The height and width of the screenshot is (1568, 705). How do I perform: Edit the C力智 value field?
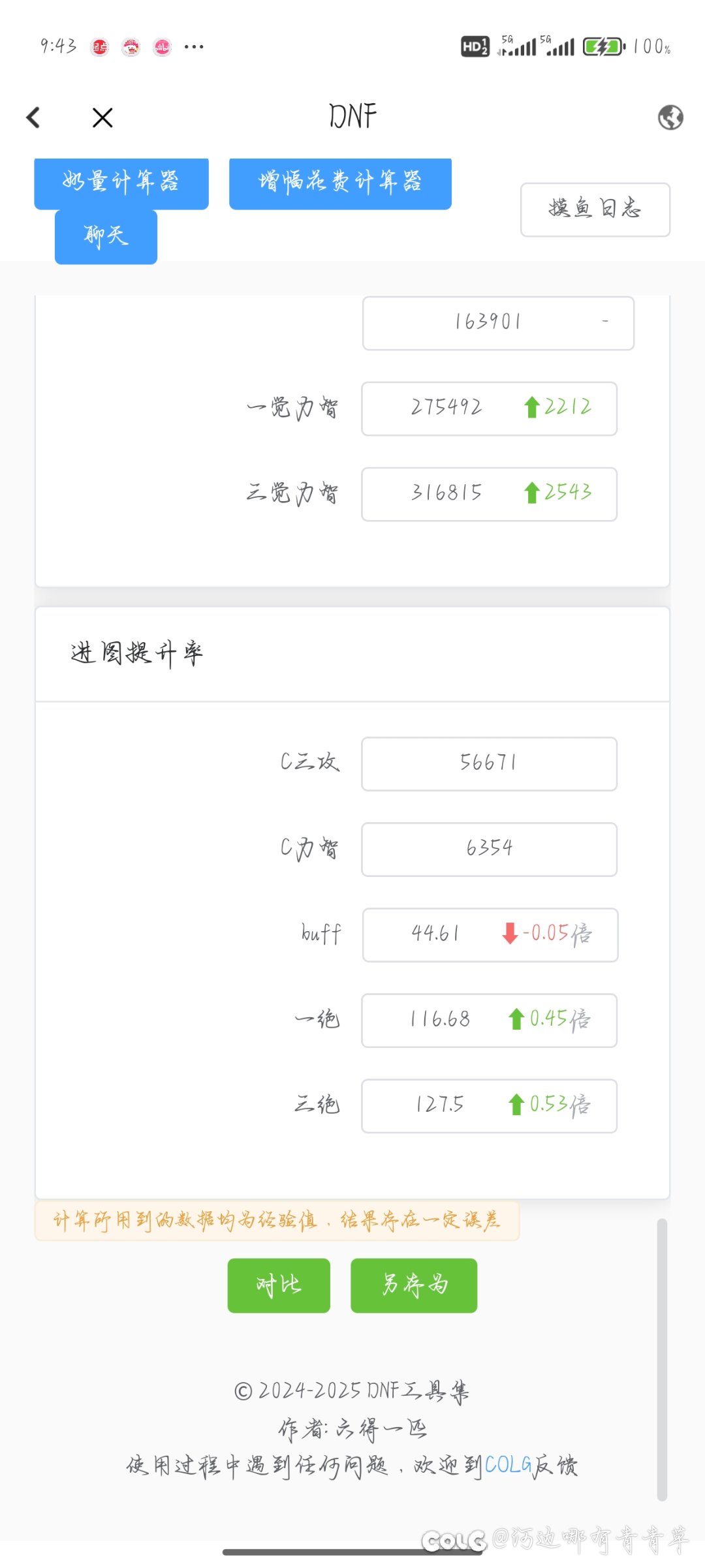[x=490, y=850]
